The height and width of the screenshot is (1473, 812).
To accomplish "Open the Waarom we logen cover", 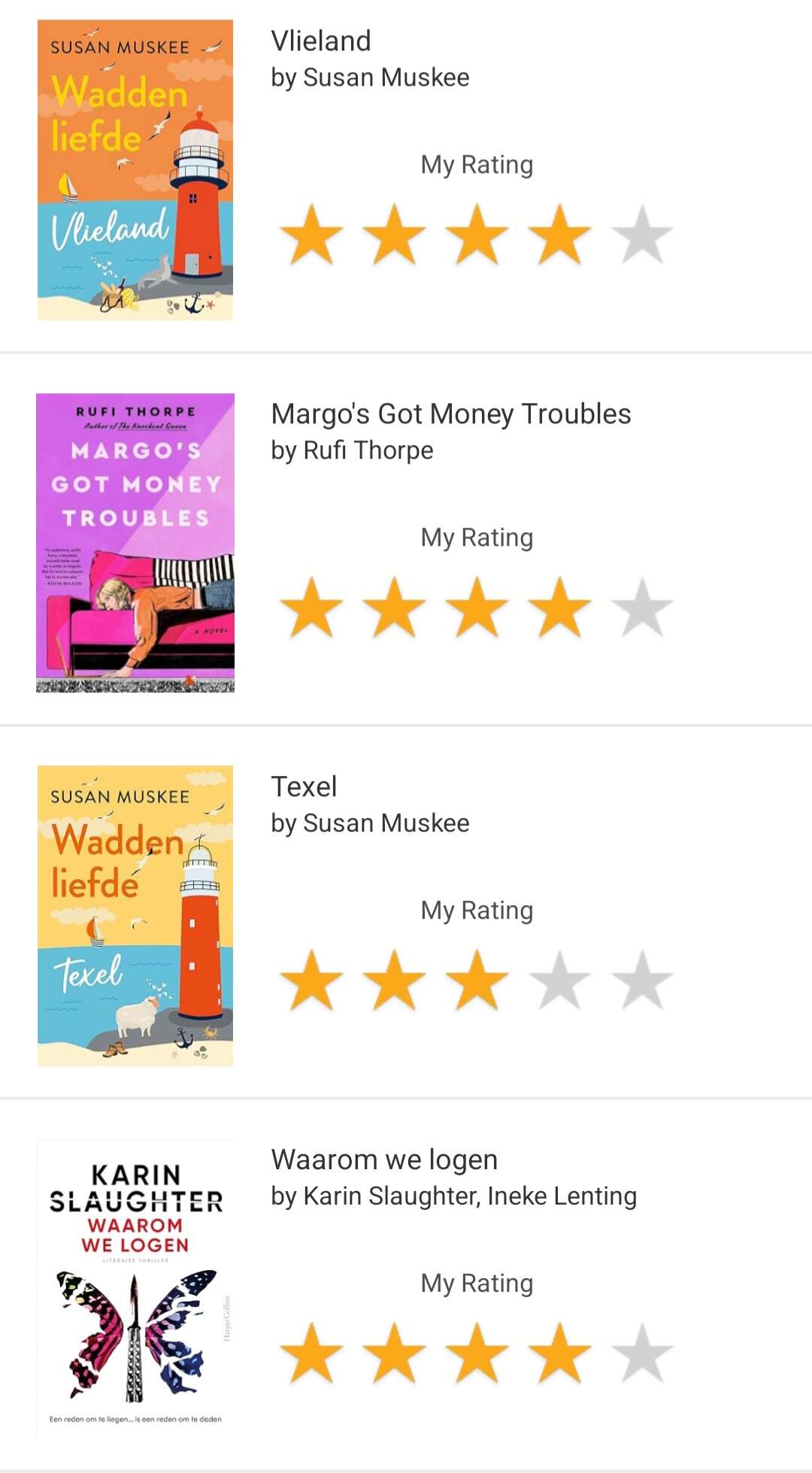I will pos(135,1288).
